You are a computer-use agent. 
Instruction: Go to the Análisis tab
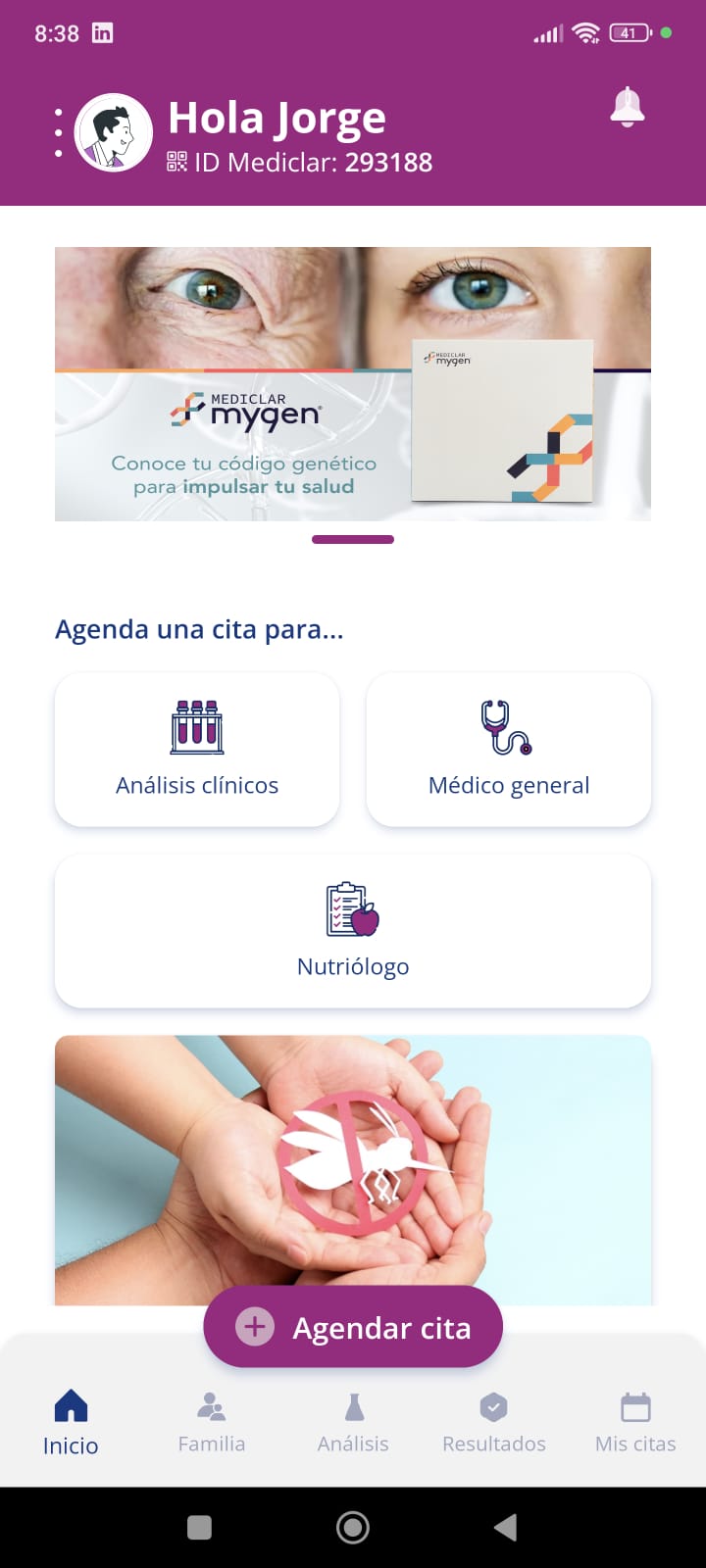click(x=353, y=1423)
